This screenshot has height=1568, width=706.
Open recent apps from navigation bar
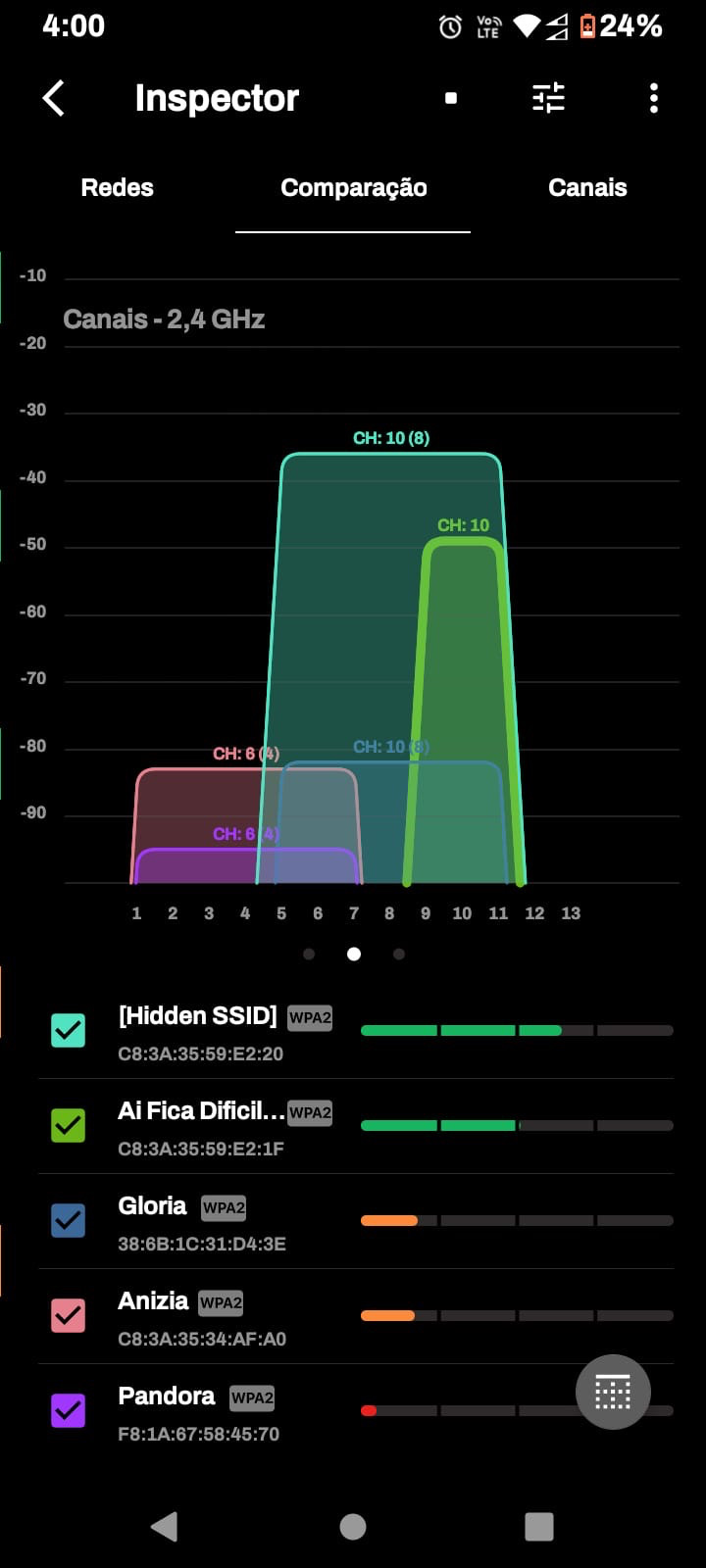(539, 1527)
